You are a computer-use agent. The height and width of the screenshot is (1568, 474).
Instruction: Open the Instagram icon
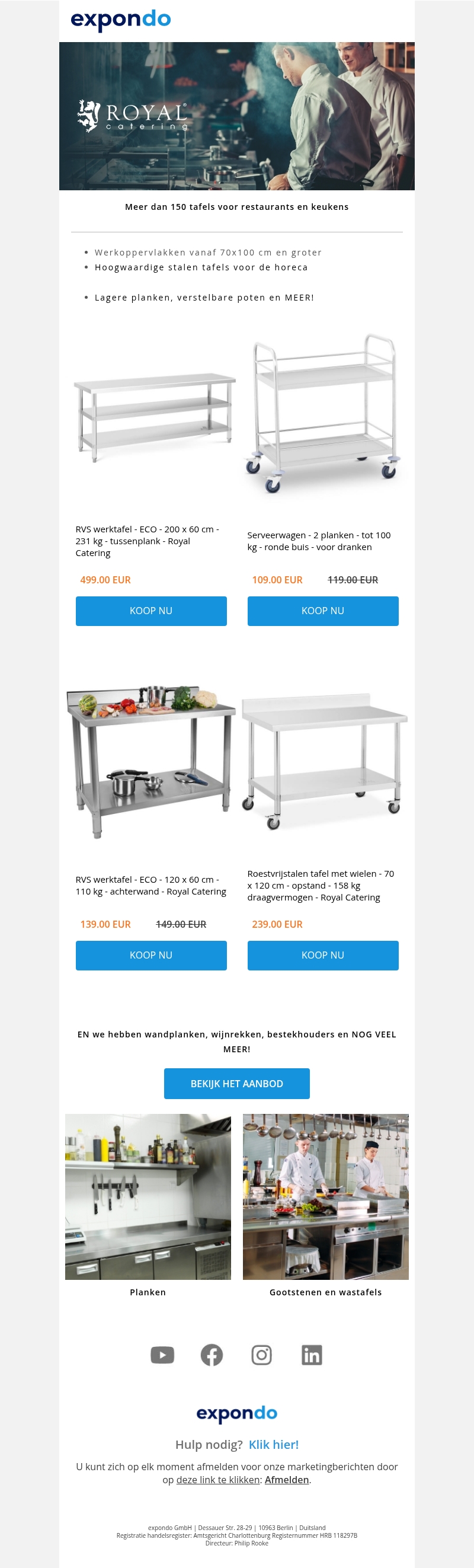pos(262,1355)
